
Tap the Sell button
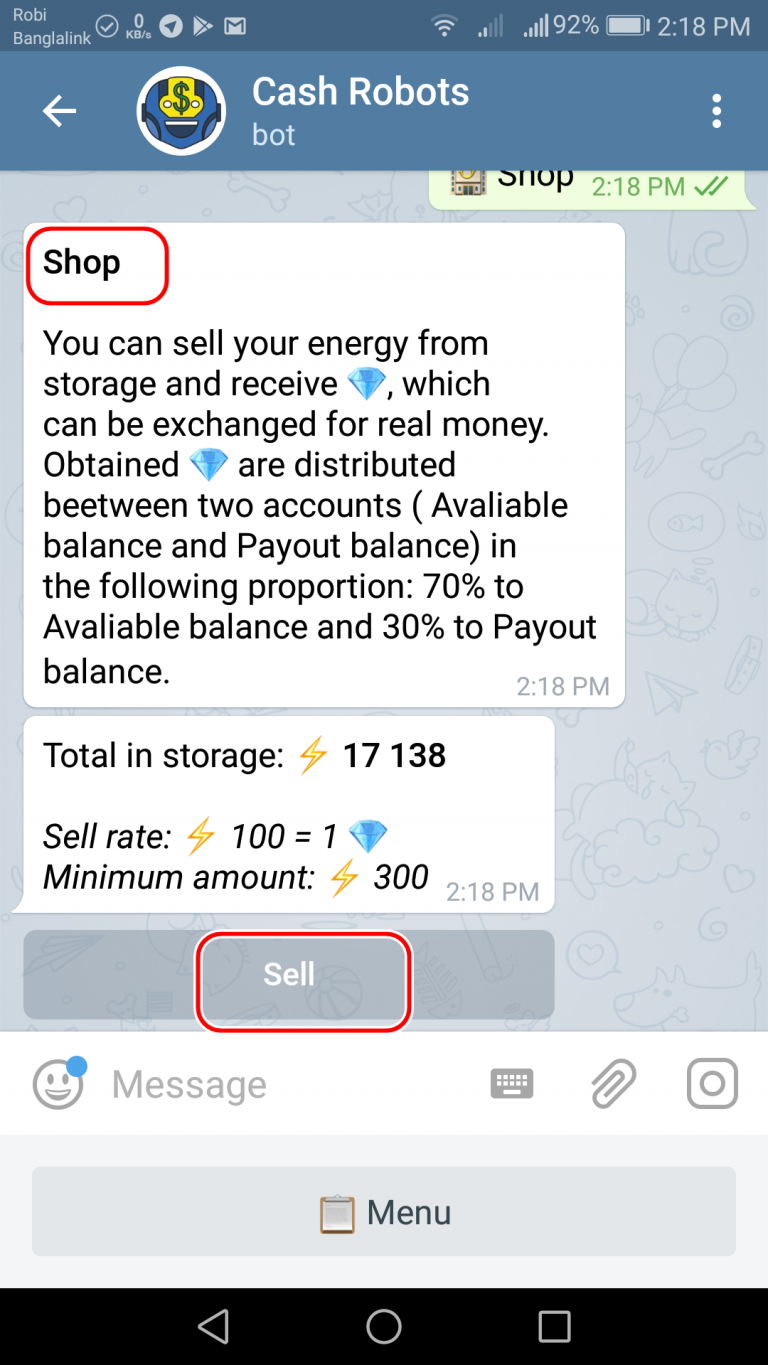(289, 975)
